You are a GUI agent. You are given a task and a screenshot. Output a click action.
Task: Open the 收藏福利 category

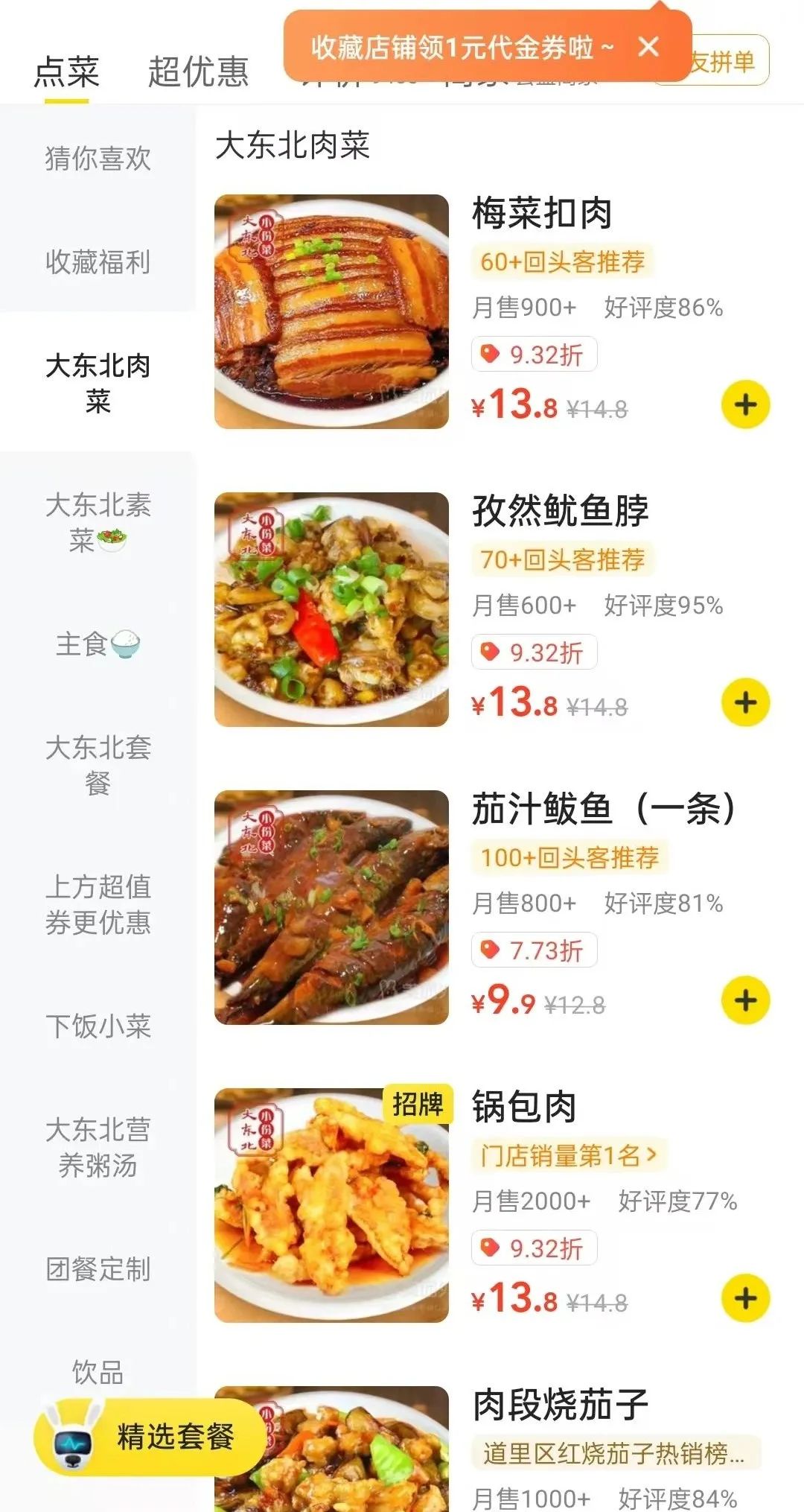pos(98,261)
